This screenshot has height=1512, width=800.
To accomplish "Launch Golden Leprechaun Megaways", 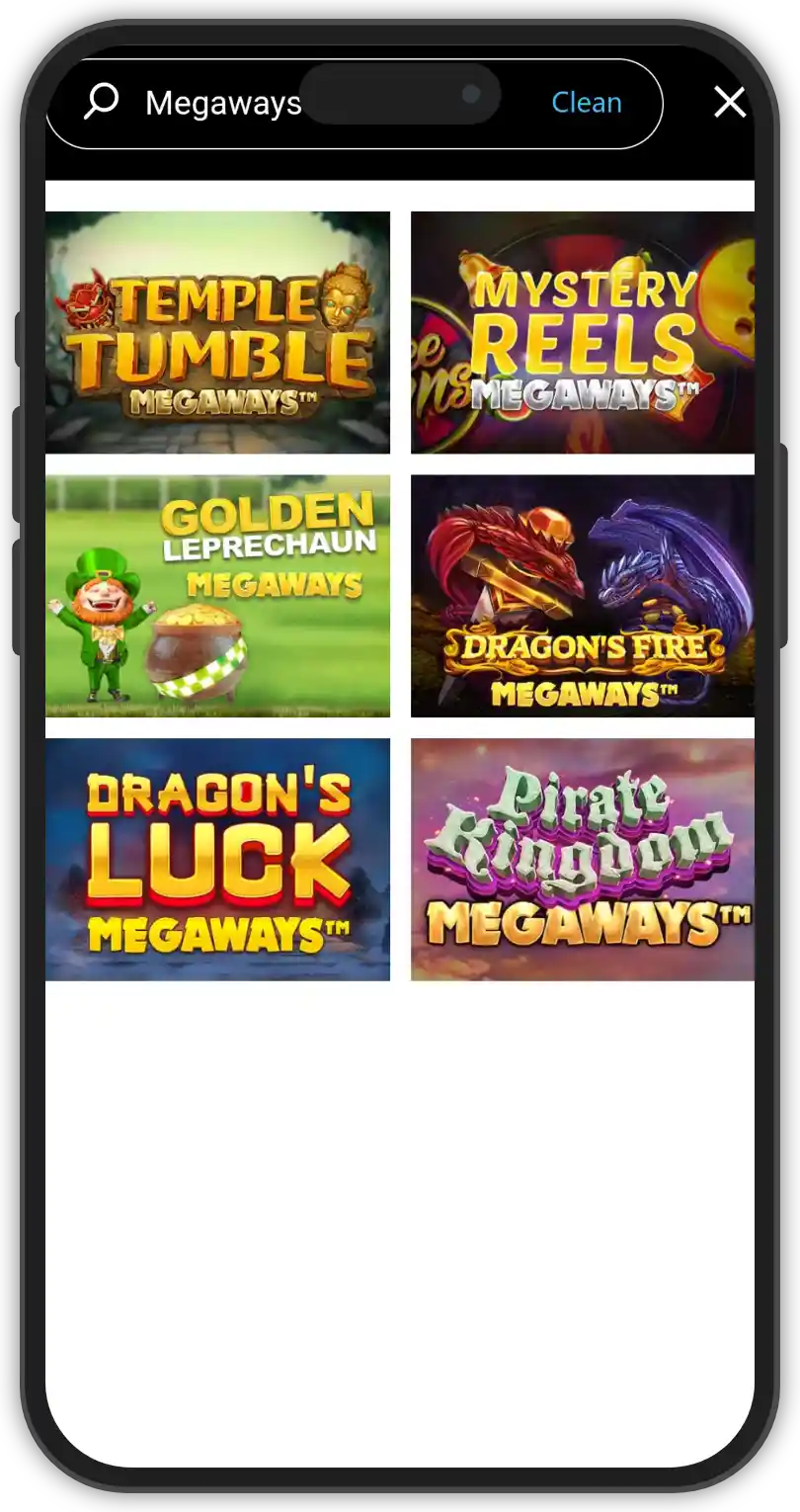I will click(x=217, y=596).
